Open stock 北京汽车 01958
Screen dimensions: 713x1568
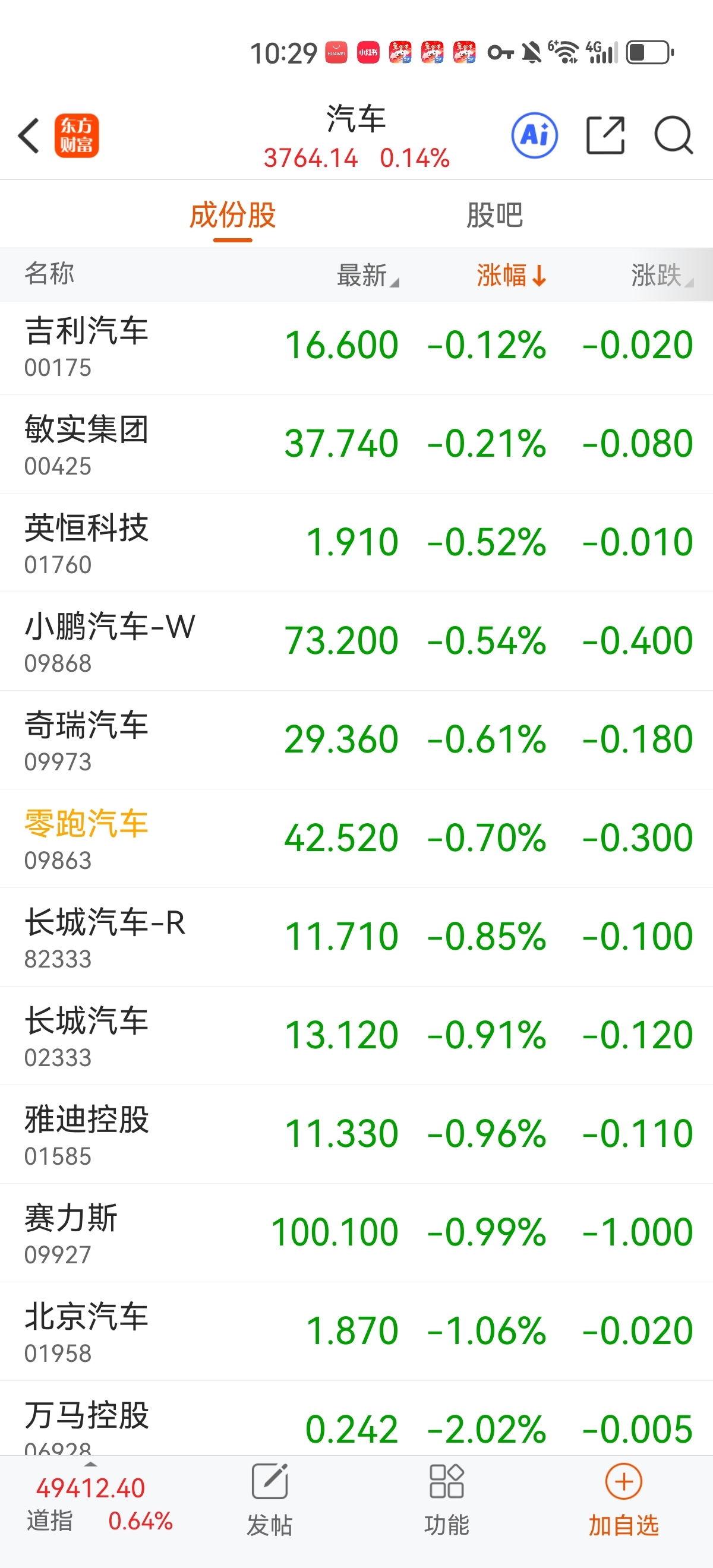[356, 1332]
